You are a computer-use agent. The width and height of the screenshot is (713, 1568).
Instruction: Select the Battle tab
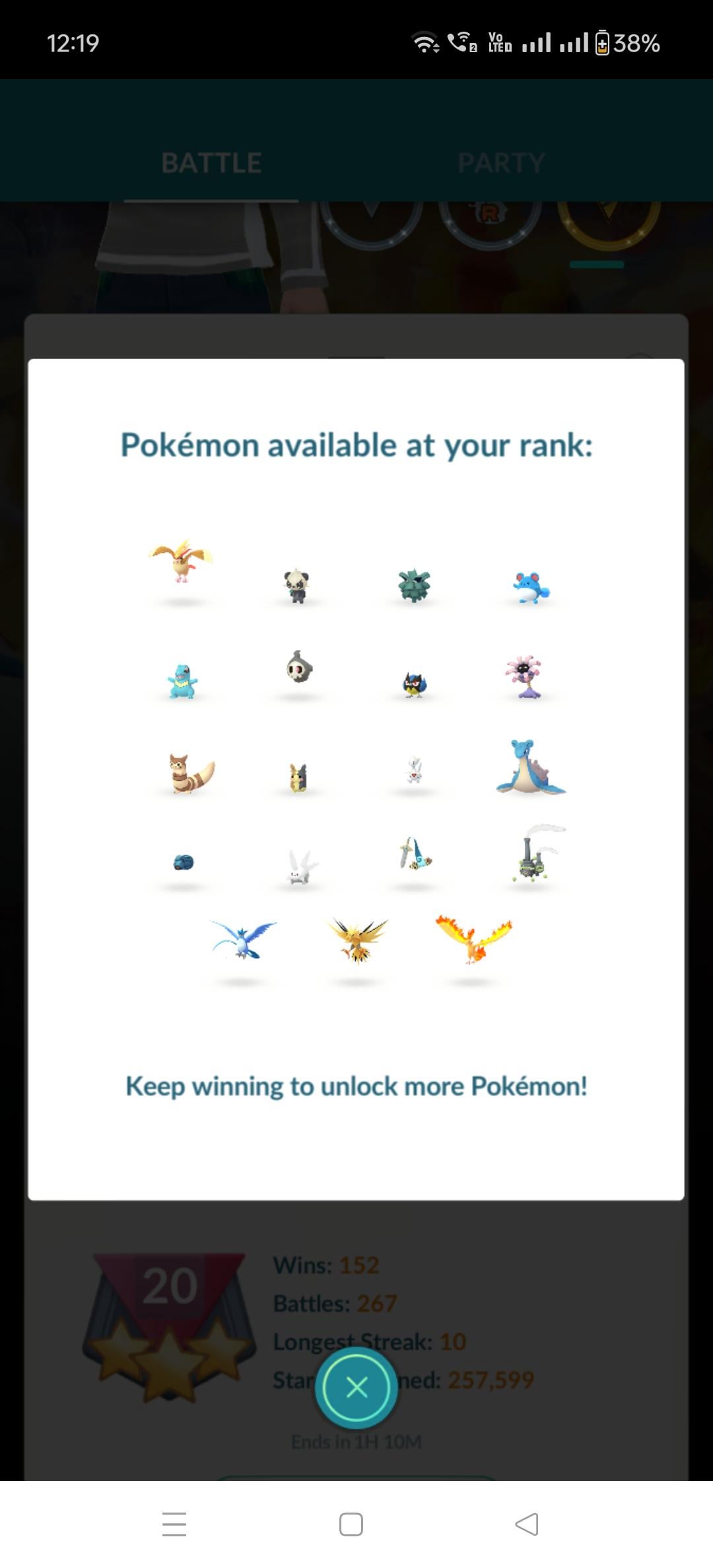[211, 162]
